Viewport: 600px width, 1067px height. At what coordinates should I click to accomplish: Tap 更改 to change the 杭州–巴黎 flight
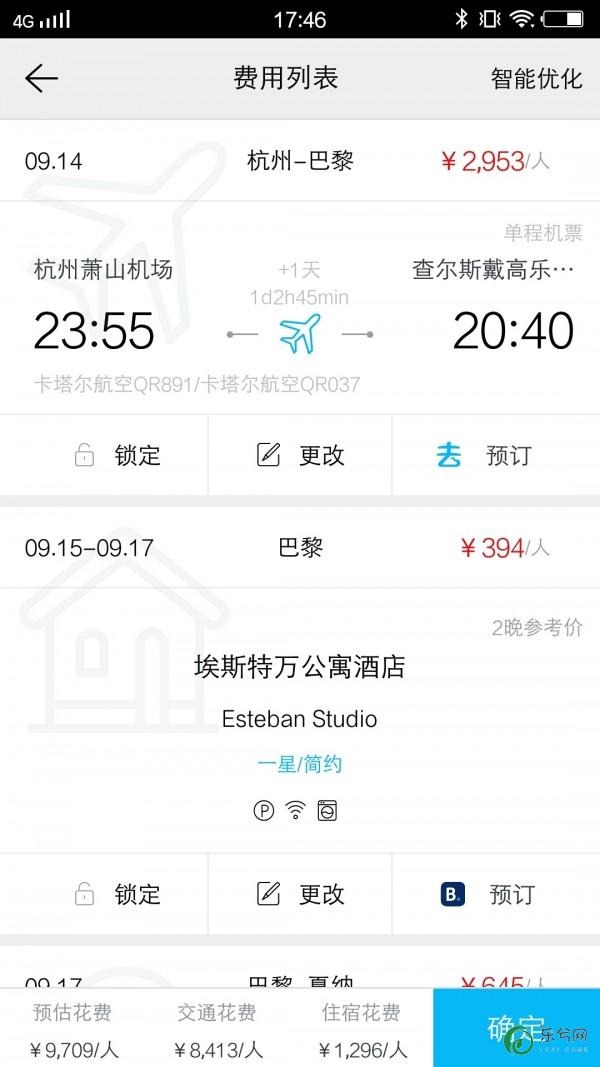(300, 455)
